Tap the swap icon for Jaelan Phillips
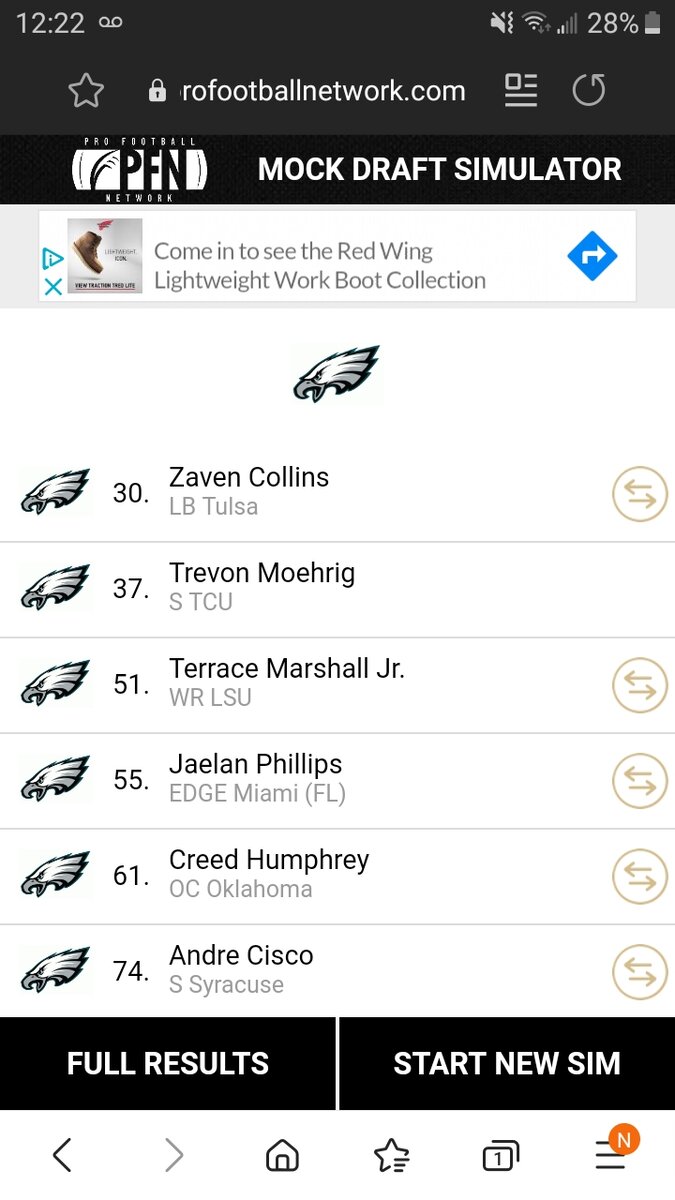The height and width of the screenshot is (1200, 675). [639, 782]
